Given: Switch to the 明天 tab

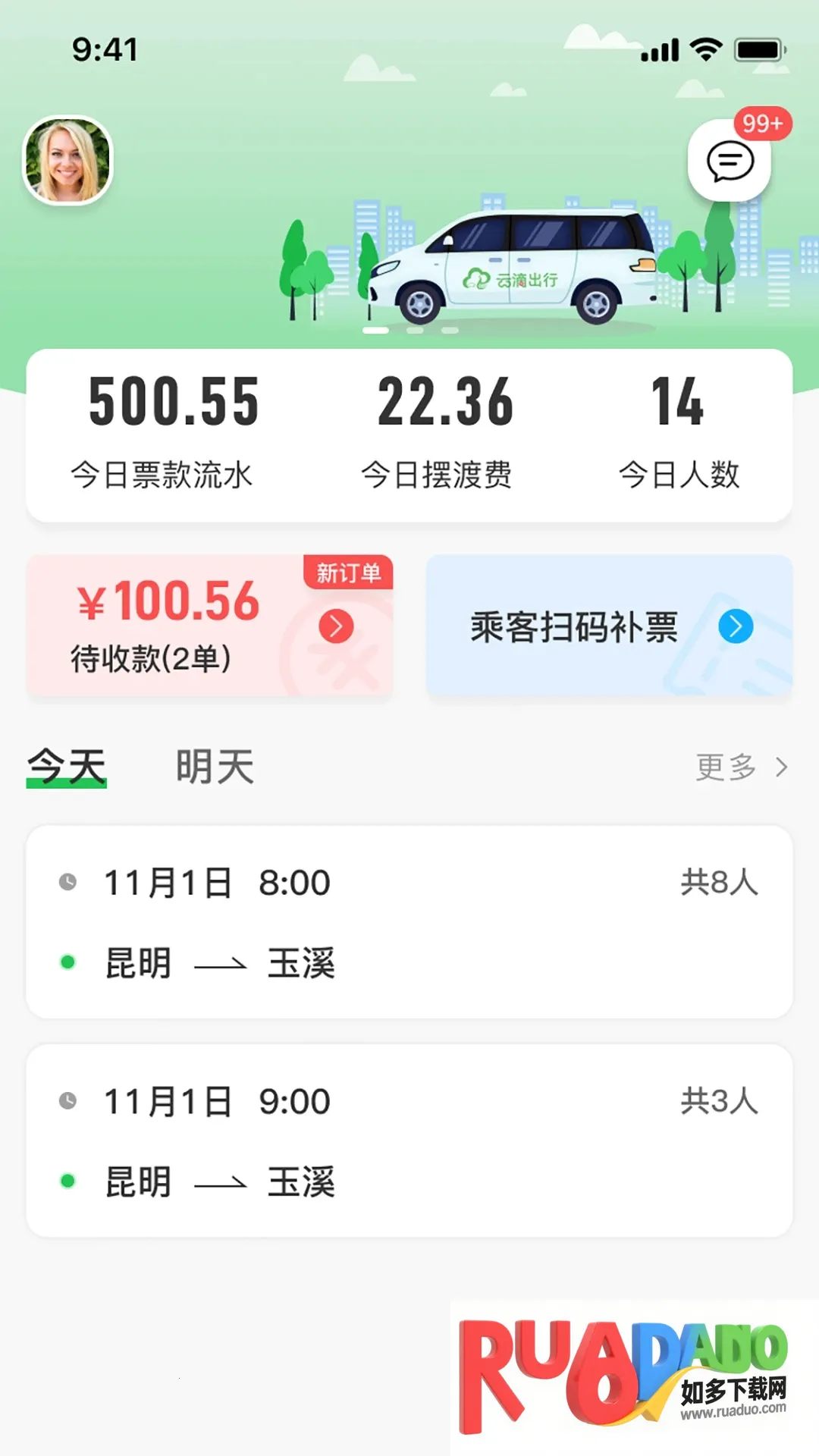Looking at the screenshot, I should pyautogui.click(x=215, y=766).
